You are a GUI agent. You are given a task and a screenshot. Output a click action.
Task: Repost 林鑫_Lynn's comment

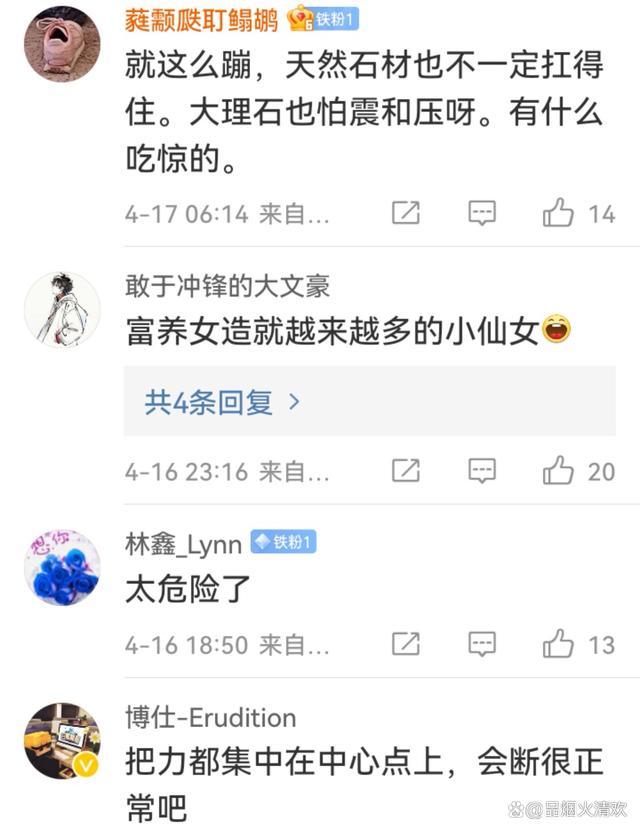point(406,644)
